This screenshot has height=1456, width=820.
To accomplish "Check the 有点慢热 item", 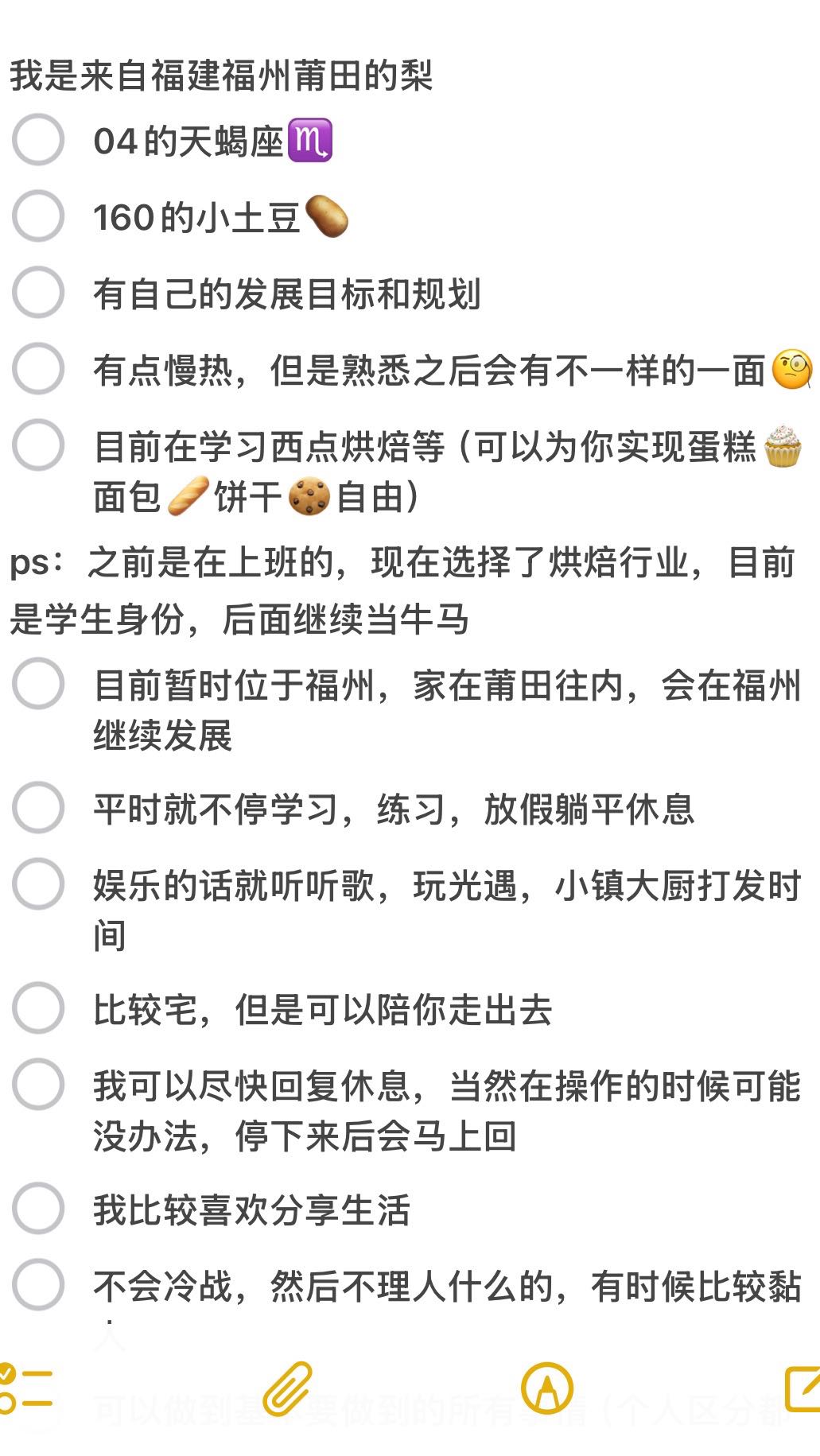I will (37, 368).
